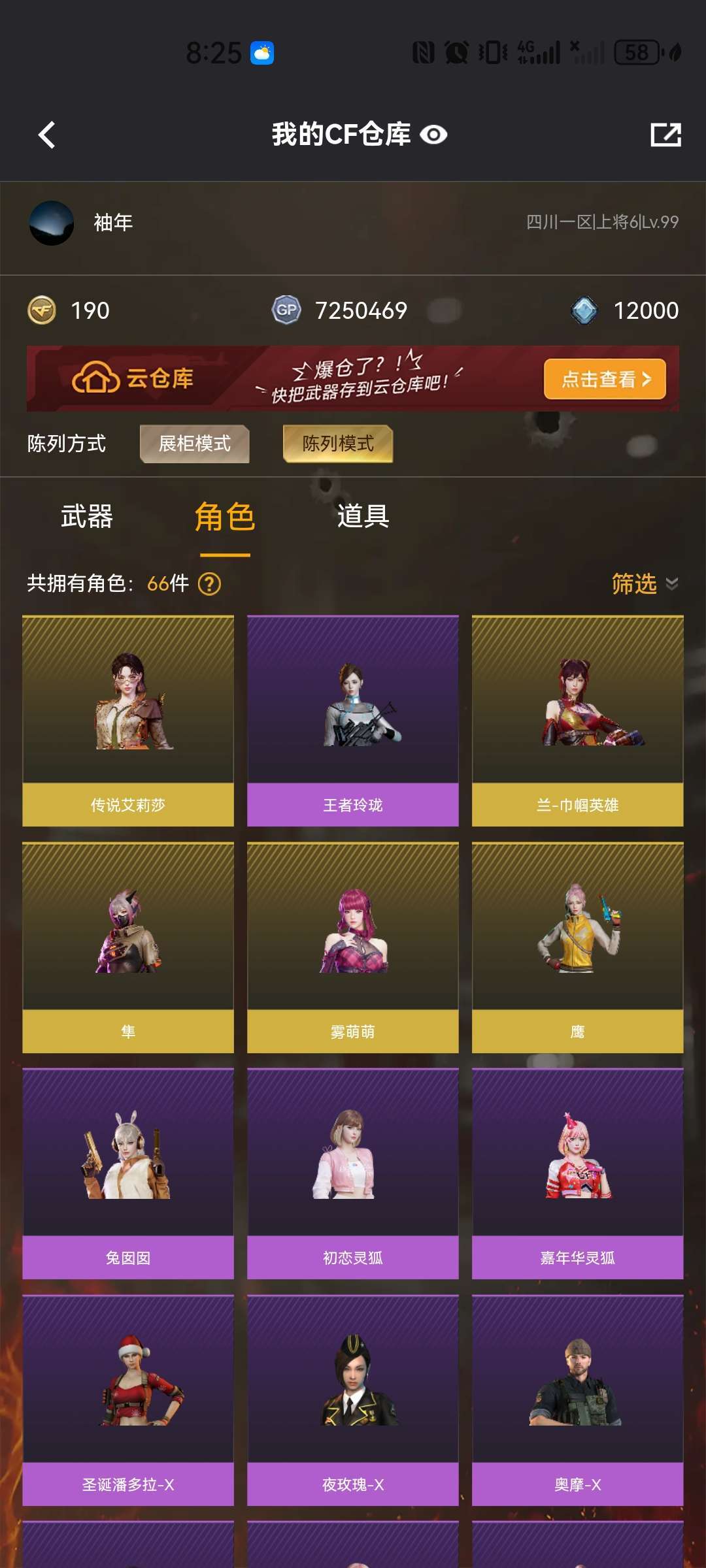This screenshot has width=706, height=1568.
Task: View the 雾萌萌 character
Action: pos(353,947)
